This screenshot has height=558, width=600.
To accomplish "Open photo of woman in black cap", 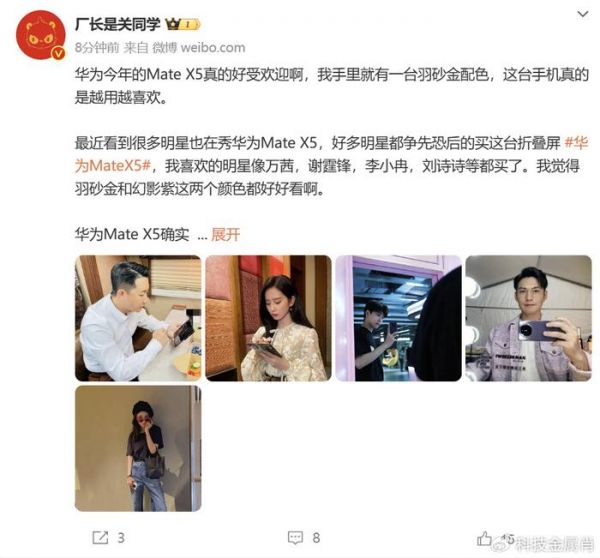I will coord(138,448).
